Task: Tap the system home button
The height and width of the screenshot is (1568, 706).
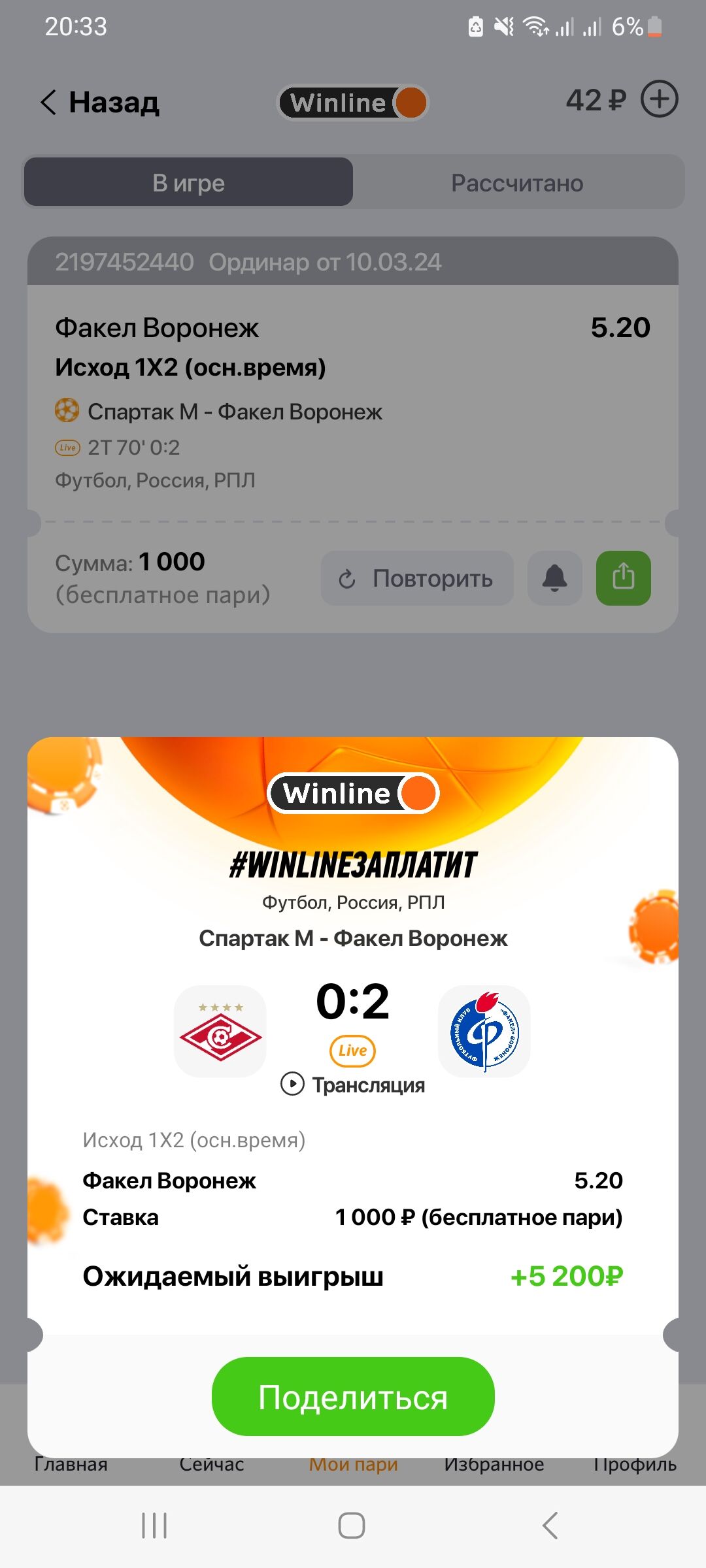Action: tap(352, 1526)
